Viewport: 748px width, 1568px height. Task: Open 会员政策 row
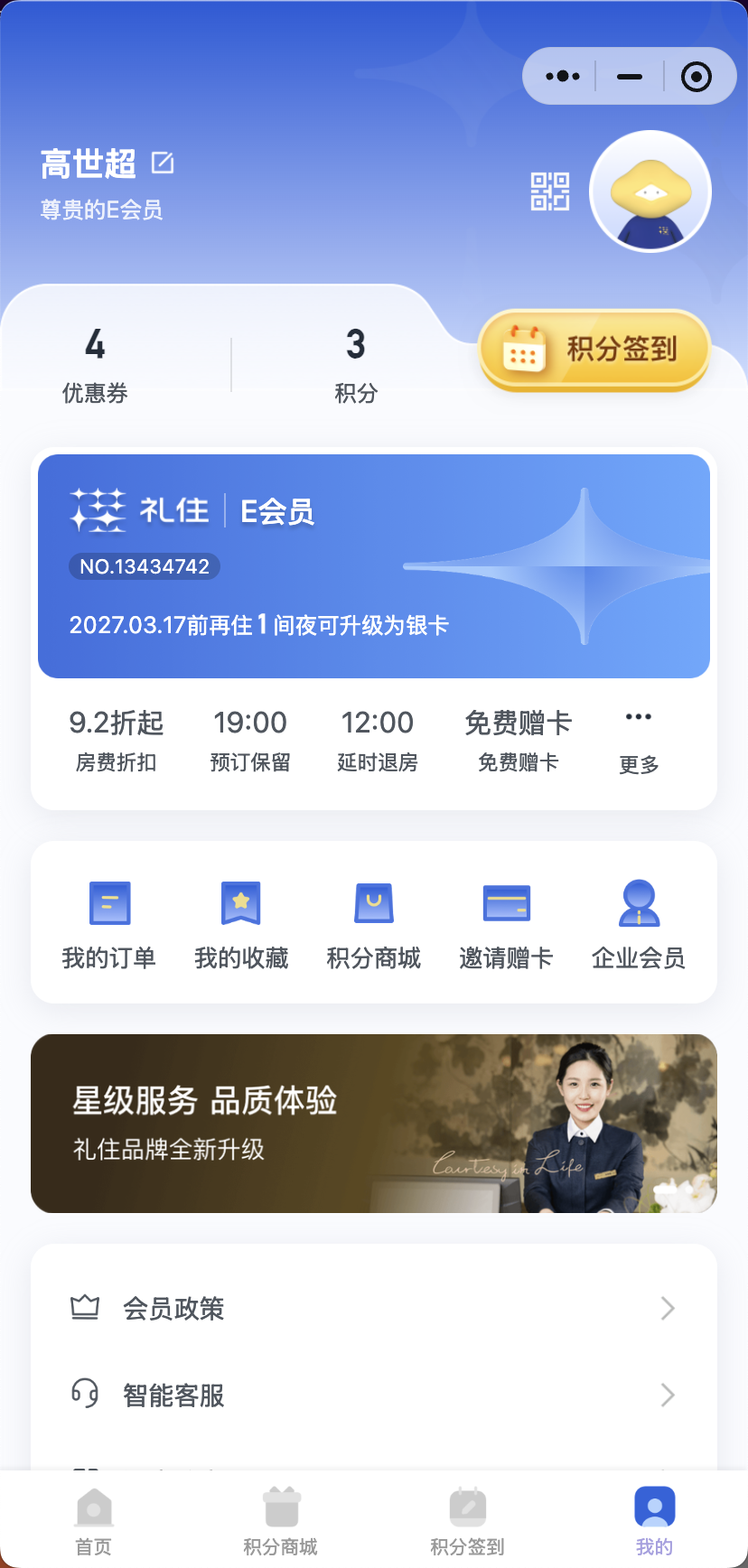(374, 1308)
